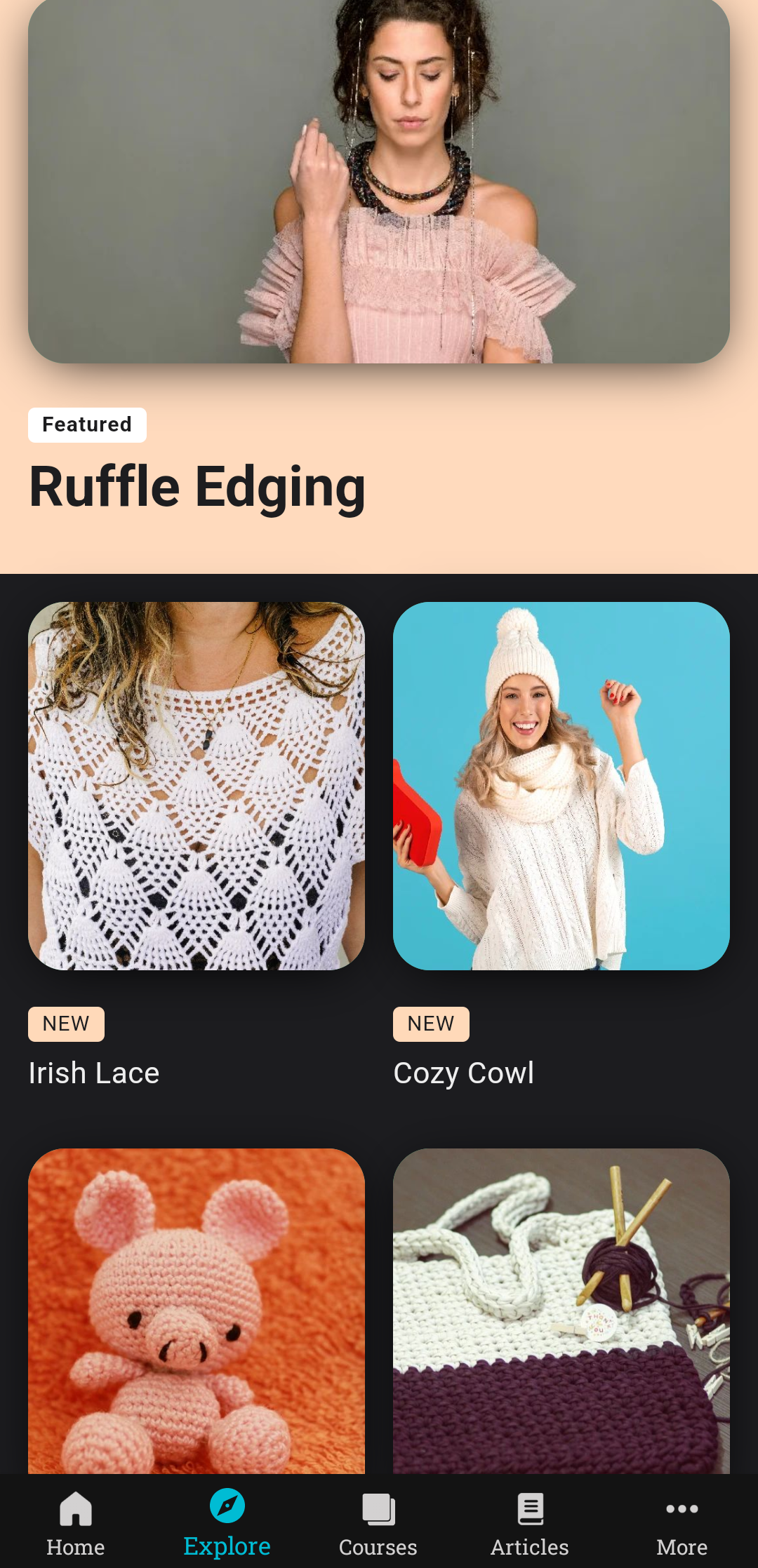Open the Articles tab
Screen dimensions: 758x1568
[x=530, y=1524]
